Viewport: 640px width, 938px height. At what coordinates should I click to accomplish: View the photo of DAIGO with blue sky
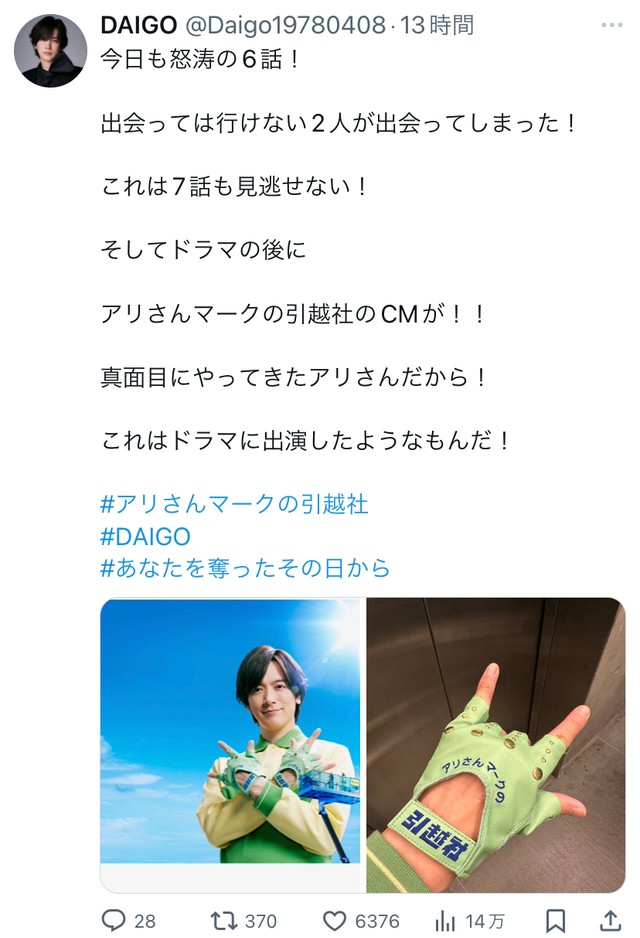230,744
